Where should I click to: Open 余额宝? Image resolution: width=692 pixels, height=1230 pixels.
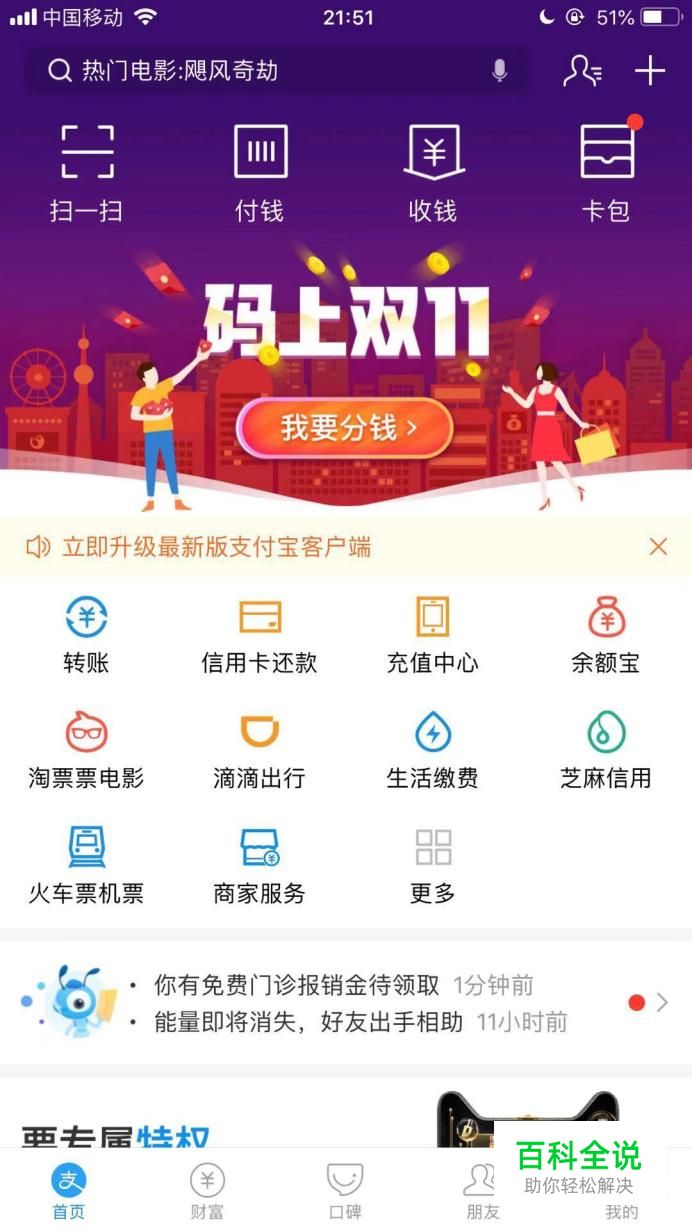click(x=606, y=634)
